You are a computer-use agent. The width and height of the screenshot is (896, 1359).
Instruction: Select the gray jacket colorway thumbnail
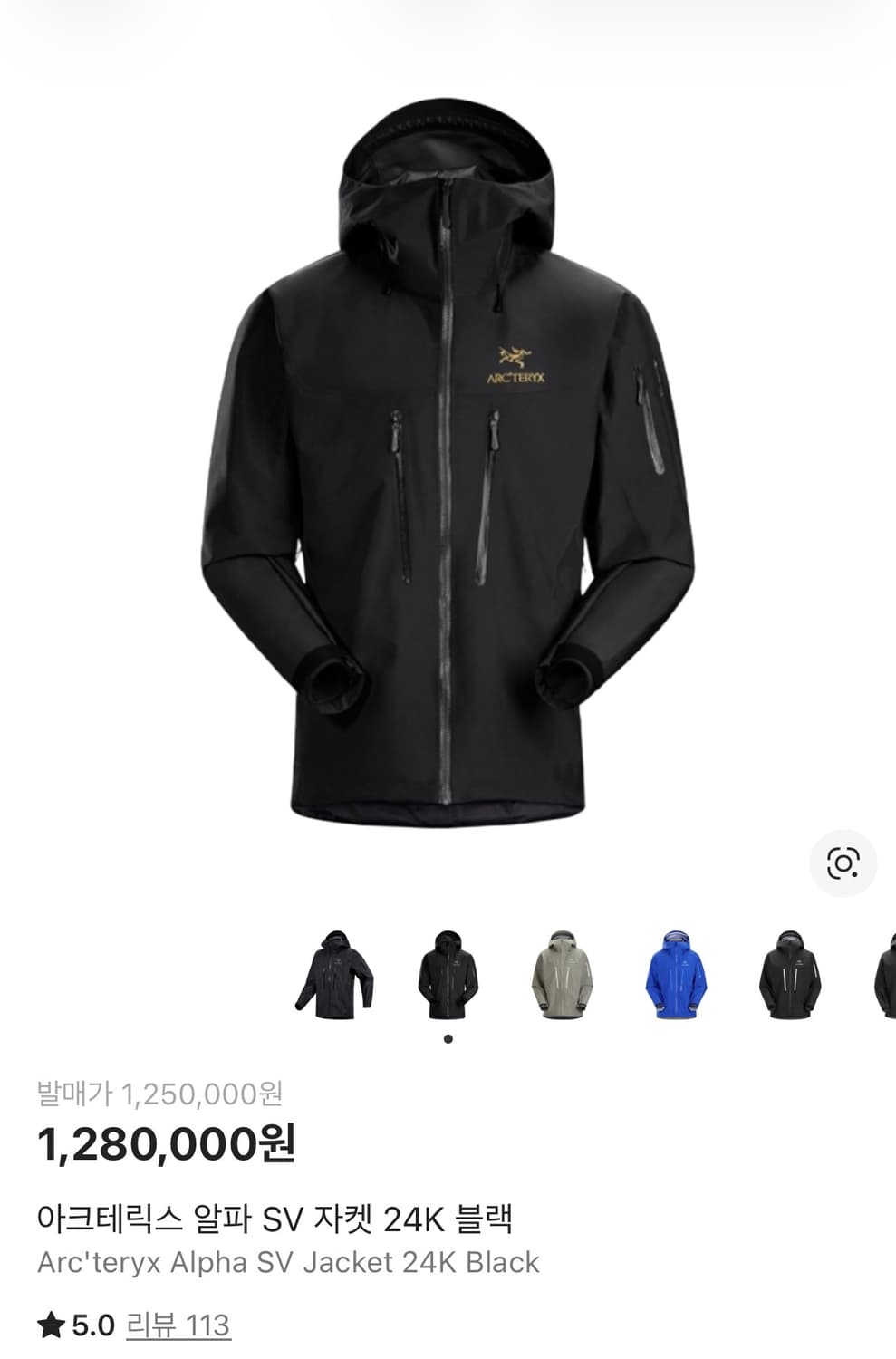pos(562,974)
